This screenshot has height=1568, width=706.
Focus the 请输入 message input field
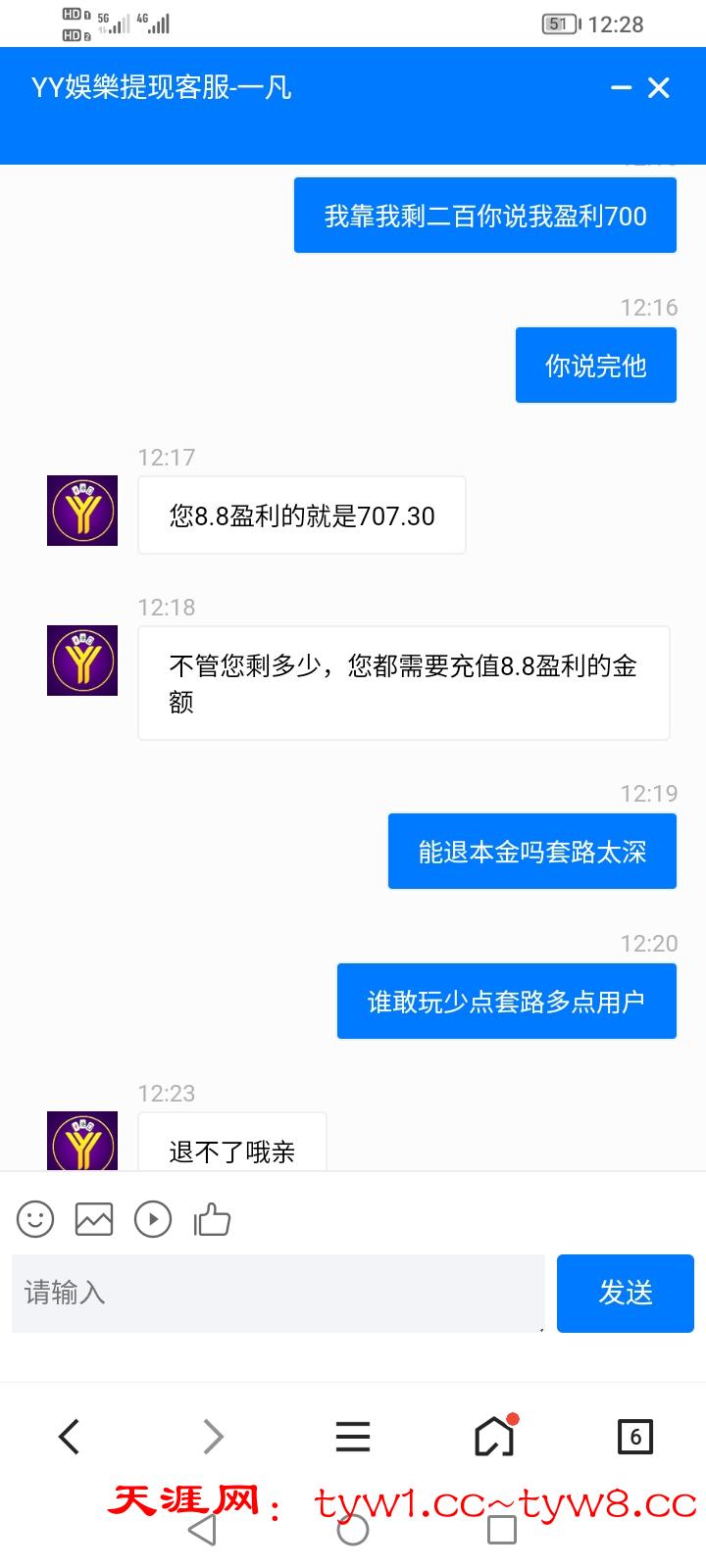[x=277, y=1293]
